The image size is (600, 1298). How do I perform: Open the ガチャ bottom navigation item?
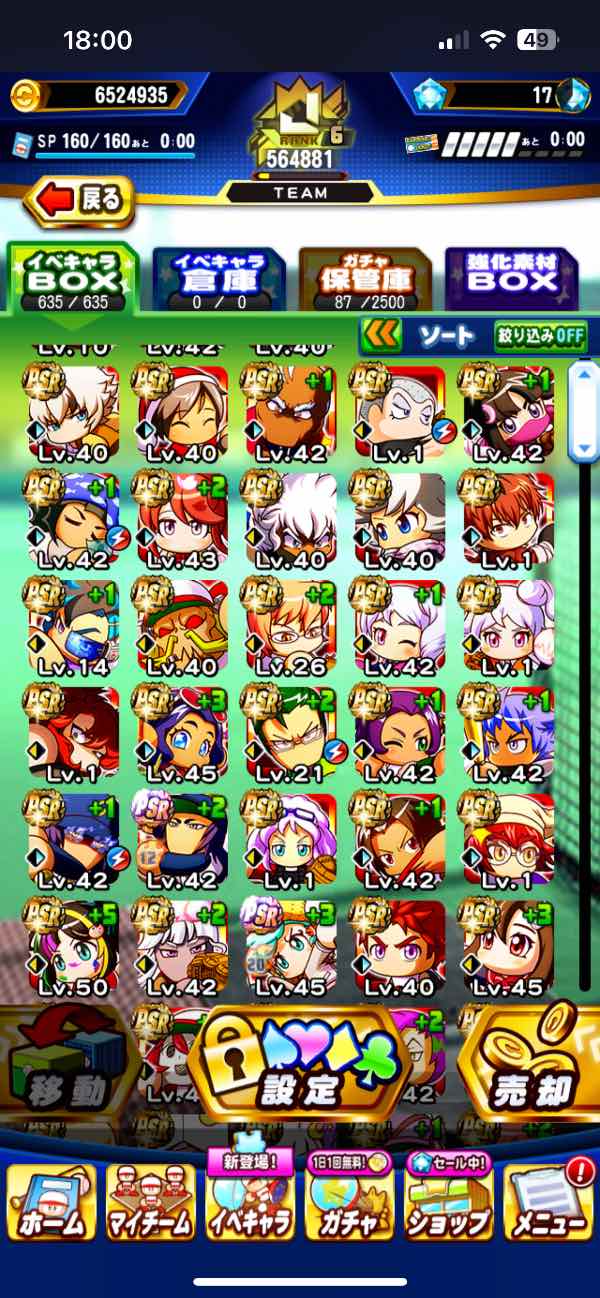(x=350, y=1202)
